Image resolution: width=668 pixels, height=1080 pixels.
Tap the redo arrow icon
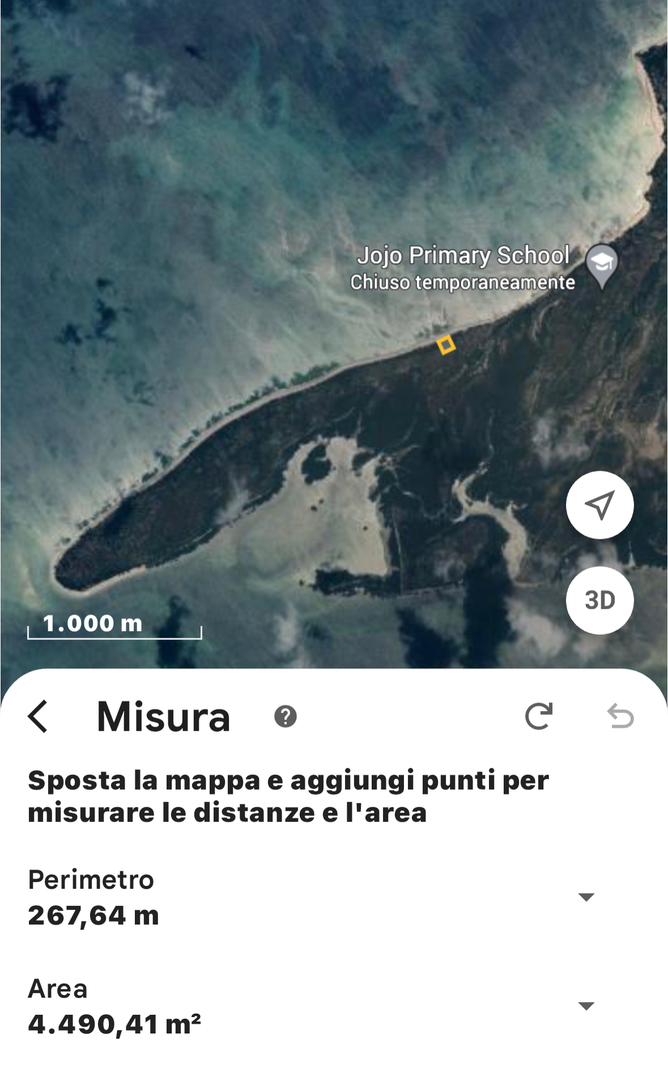pyautogui.click(x=538, y=716)
